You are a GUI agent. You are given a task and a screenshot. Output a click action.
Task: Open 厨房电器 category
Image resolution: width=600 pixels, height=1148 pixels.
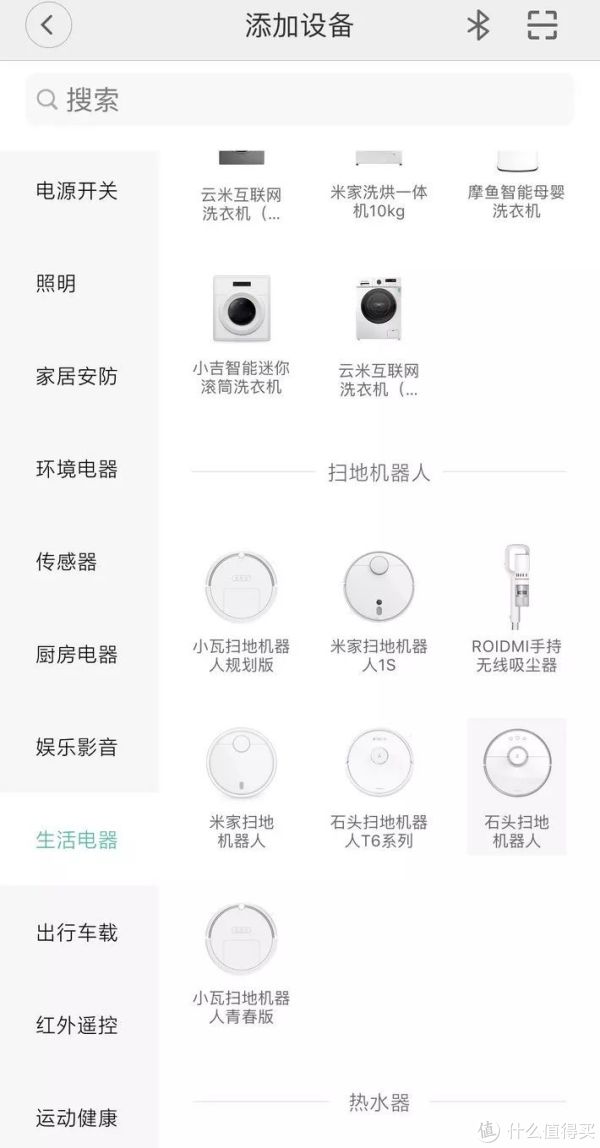pos(79,654)
